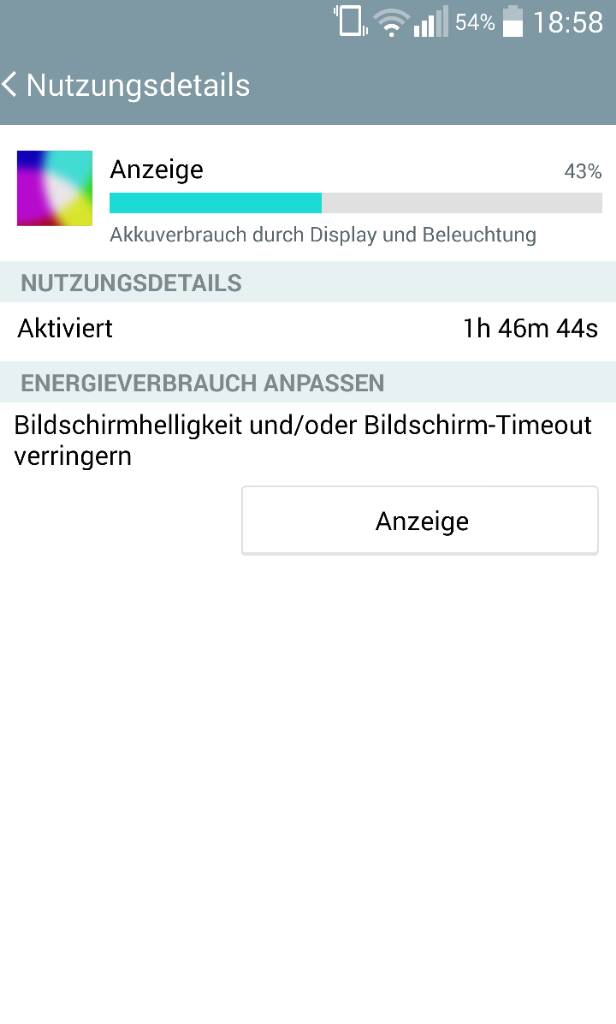Image resolution: width=616 pixels, height=1024 pixels.
Task: Open display settings via the Anzeige button
Action: click(420, 520)
